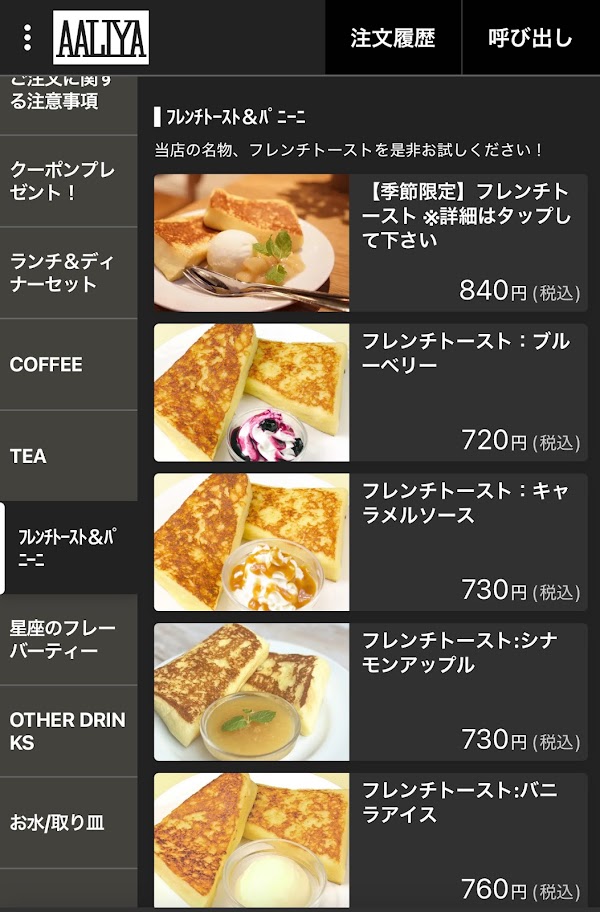Open フレンチトースト:バニラアイス item

coord(370,840)
